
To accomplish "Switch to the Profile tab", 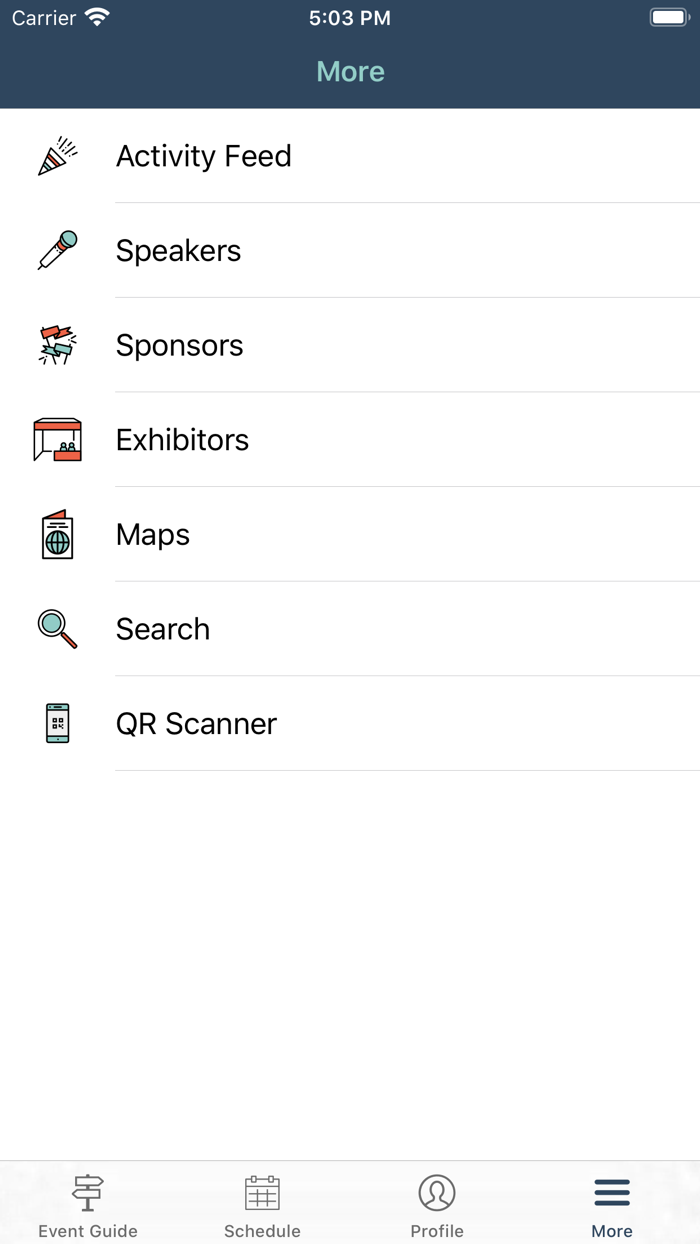I will point(437,1203).
